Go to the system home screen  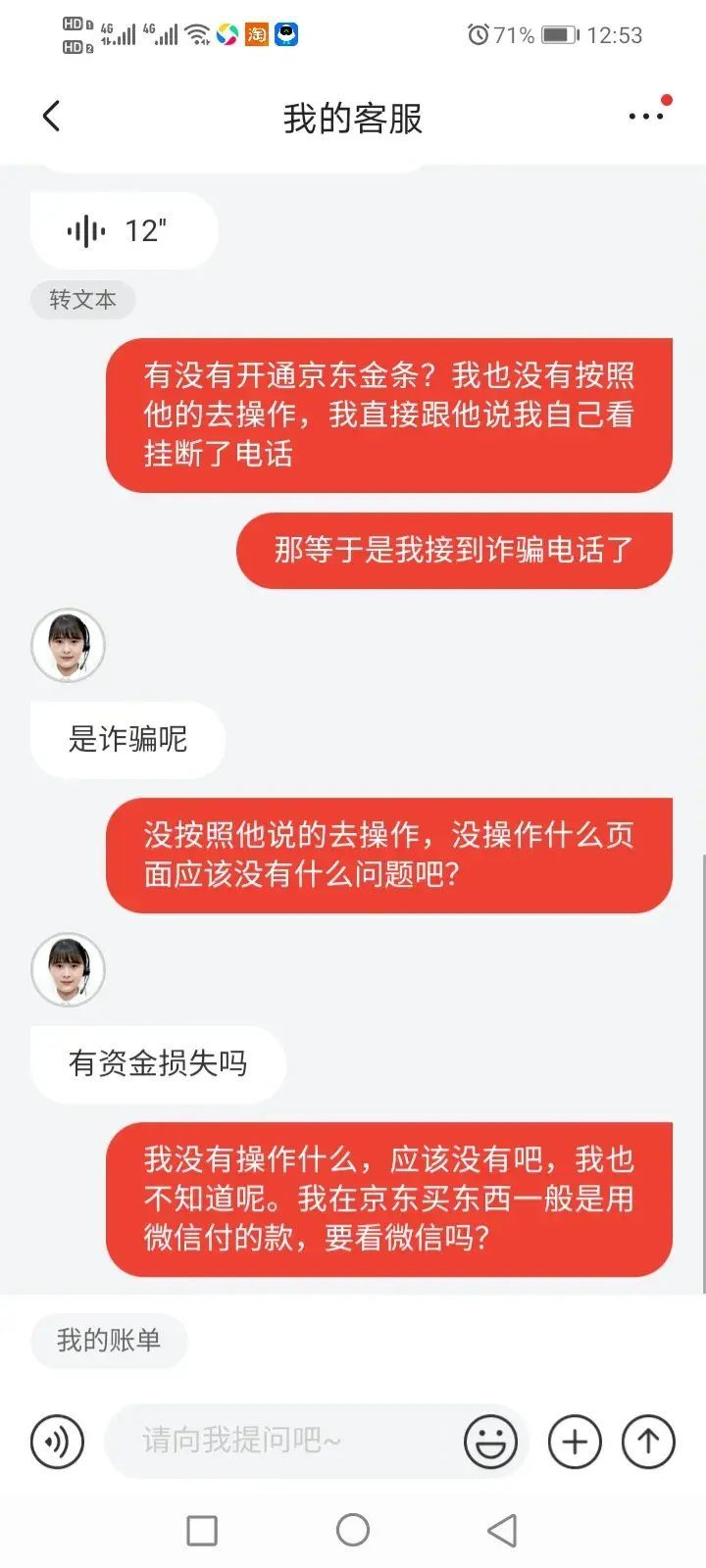pos(353,1530)
